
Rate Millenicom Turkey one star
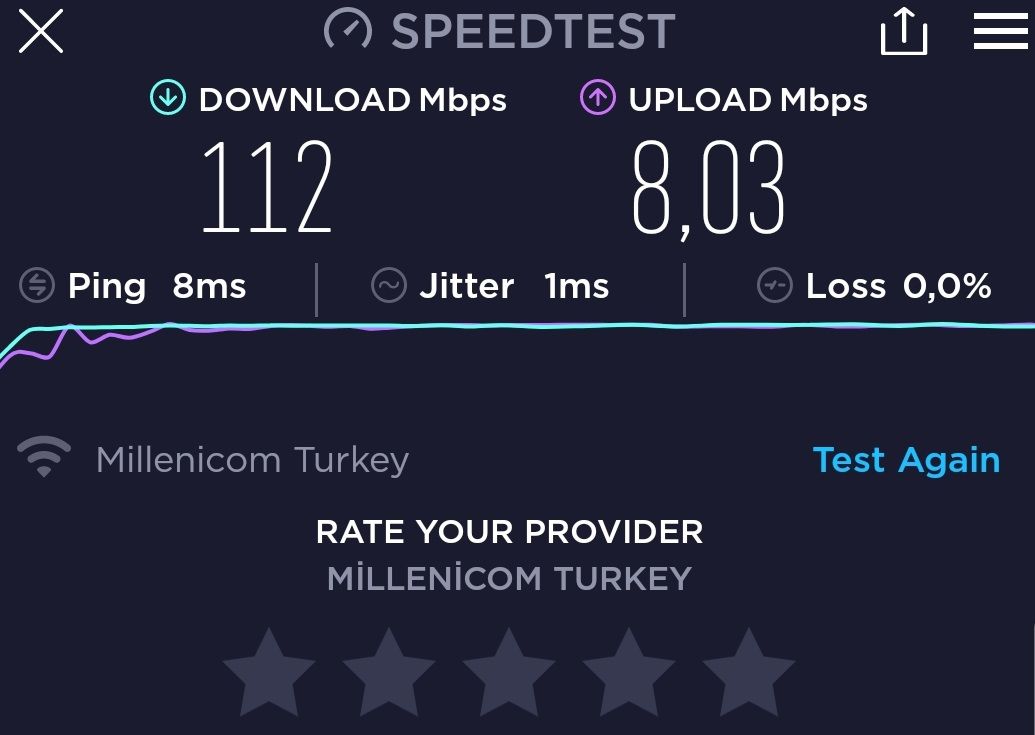coord(268,673)
